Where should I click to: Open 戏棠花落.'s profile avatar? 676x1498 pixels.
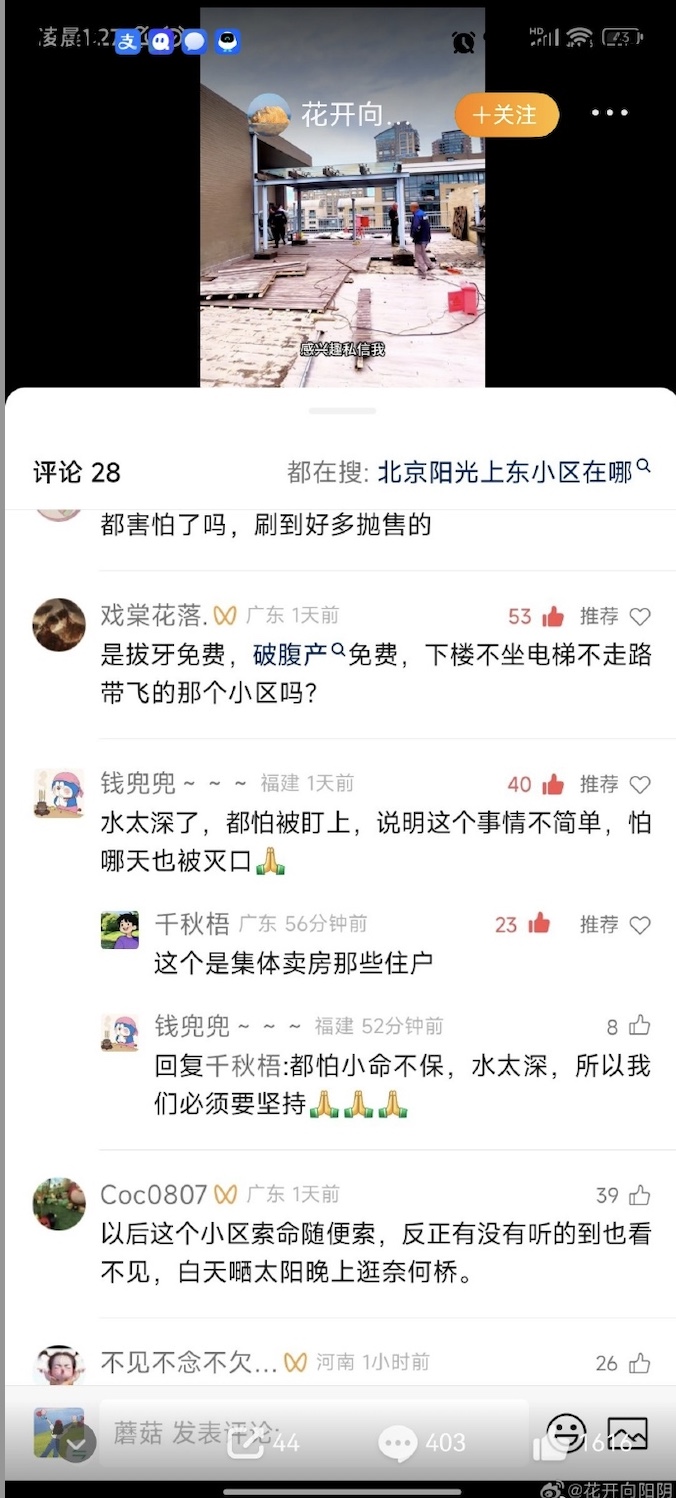point(59,625)
